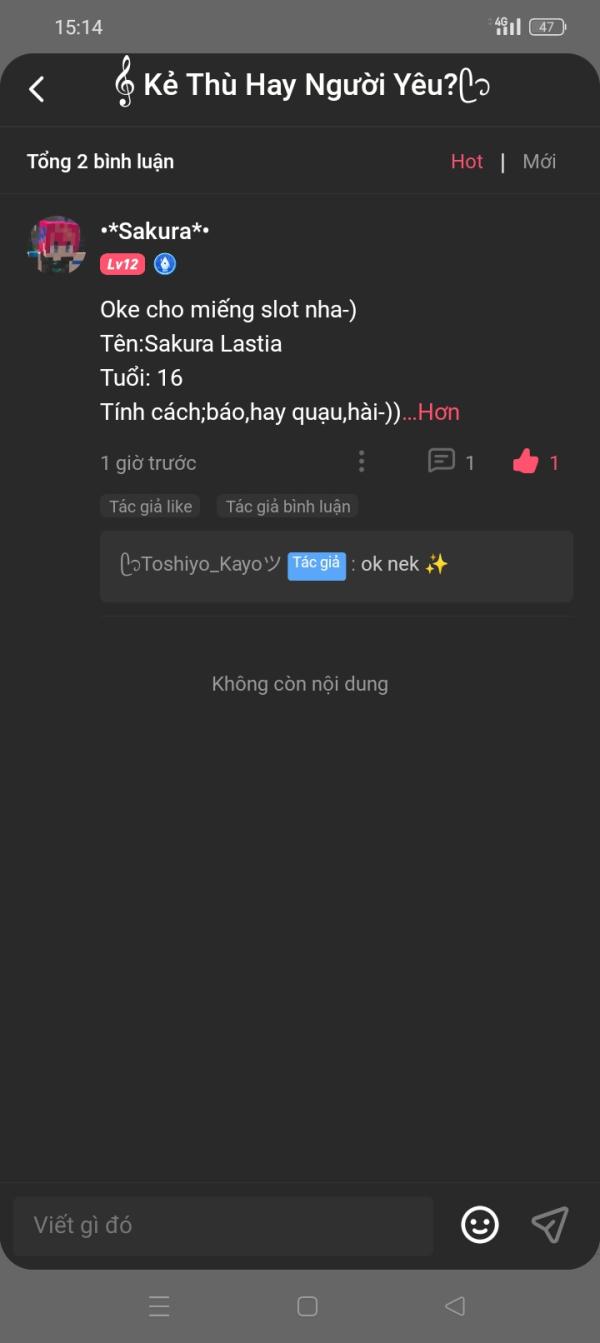This screenshot has width=600, height=1343.
Task: Open Toshiyo_Kayo's reply thread
Action: click(x=336, y=565)
